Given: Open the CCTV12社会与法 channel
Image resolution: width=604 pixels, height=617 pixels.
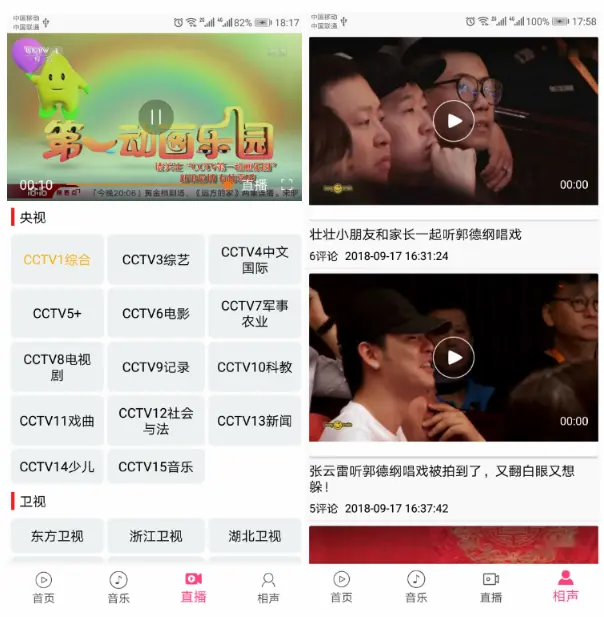Looking at the screenshot, I should (156, 421).
